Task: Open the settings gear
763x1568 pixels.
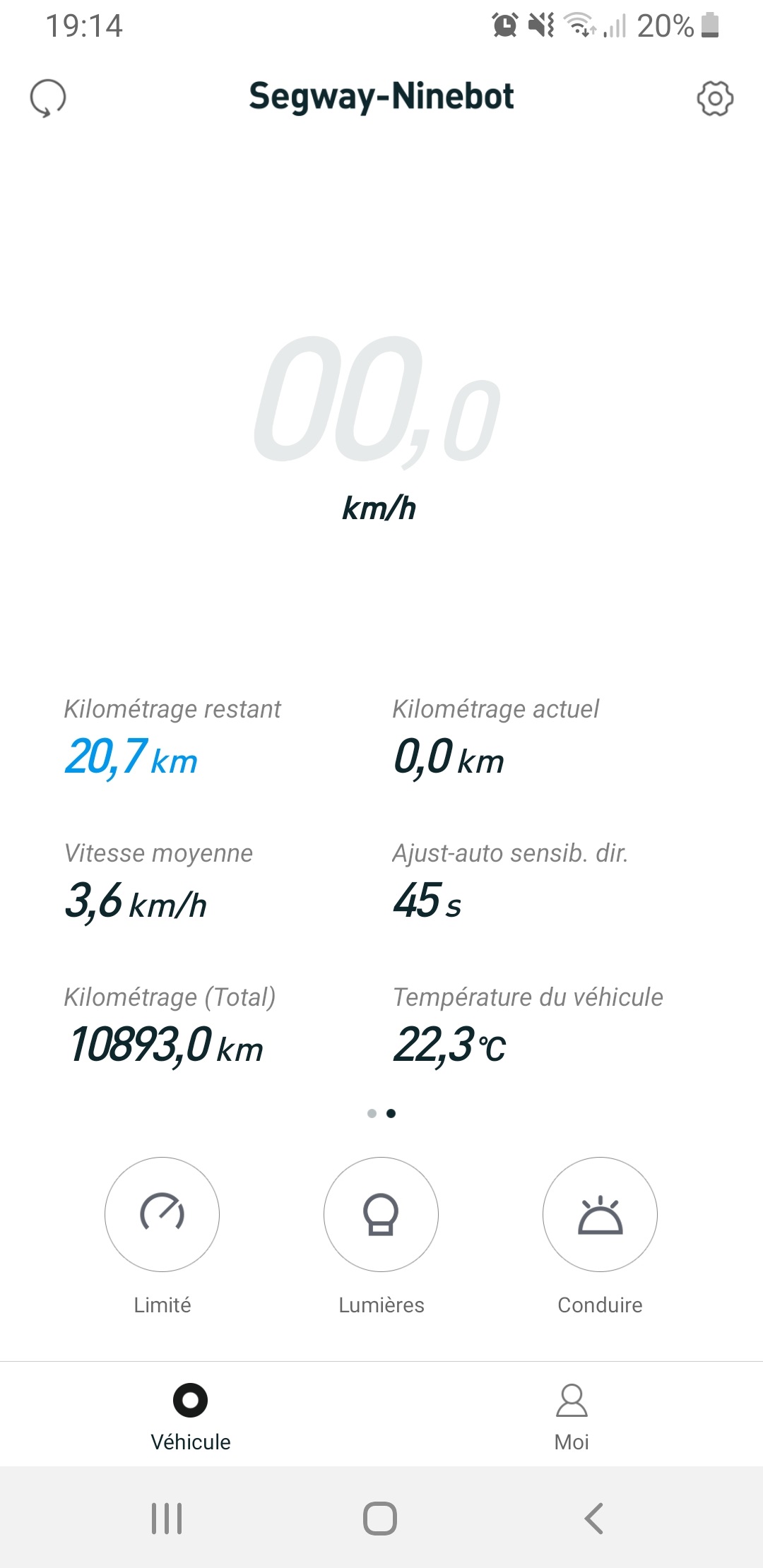Action: tap(715, 98)
